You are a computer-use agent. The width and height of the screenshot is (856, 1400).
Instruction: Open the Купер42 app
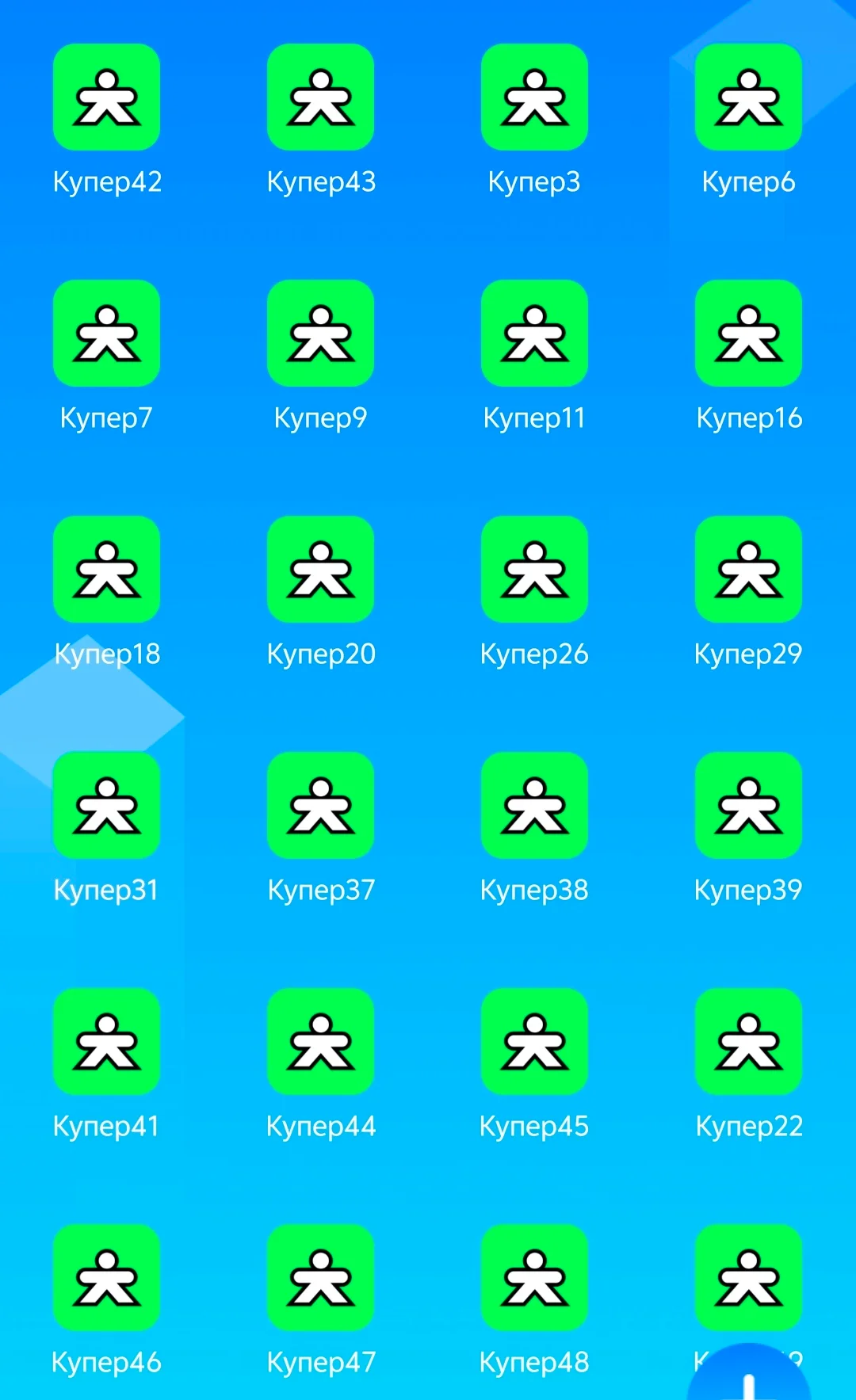tap(107, 97)
